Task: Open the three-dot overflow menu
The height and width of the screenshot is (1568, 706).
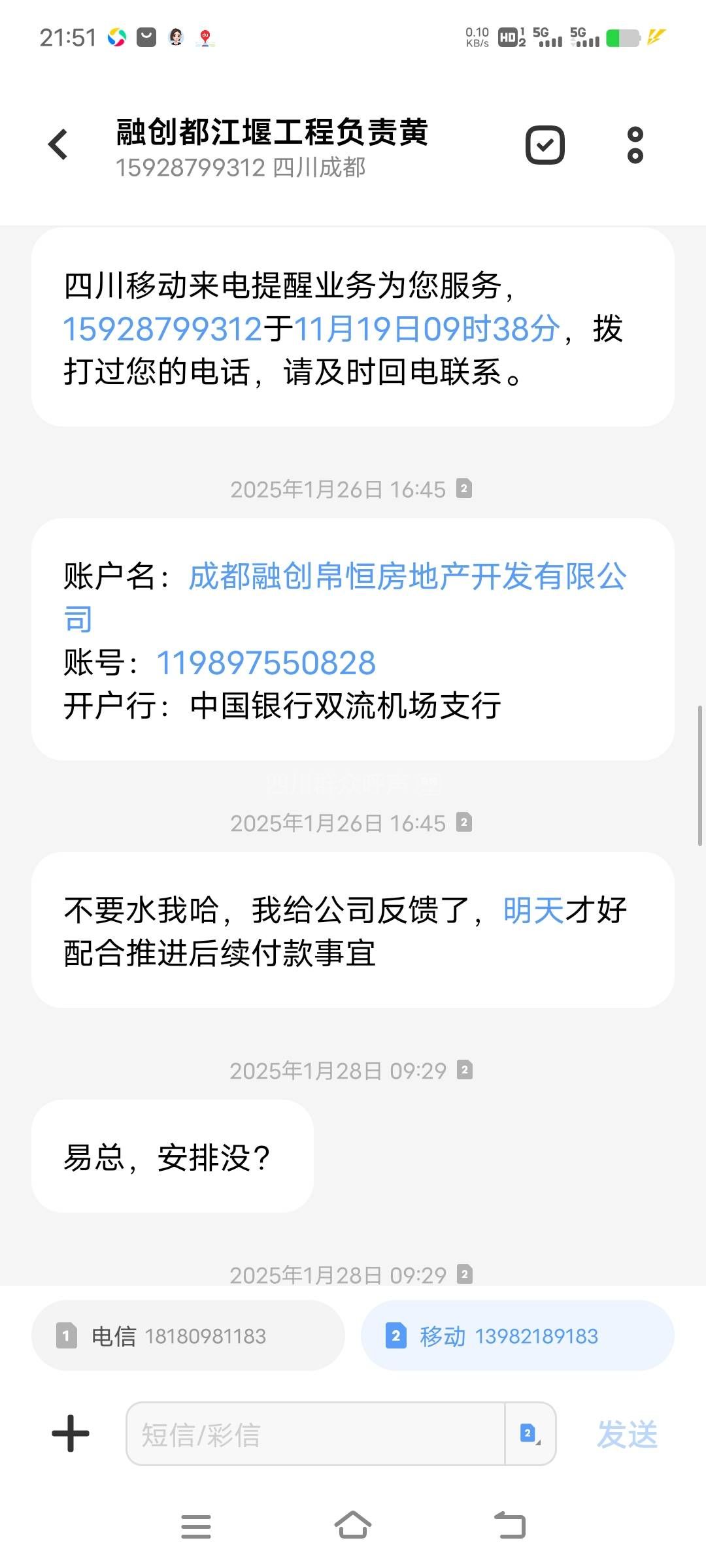Action: [635, 144]
